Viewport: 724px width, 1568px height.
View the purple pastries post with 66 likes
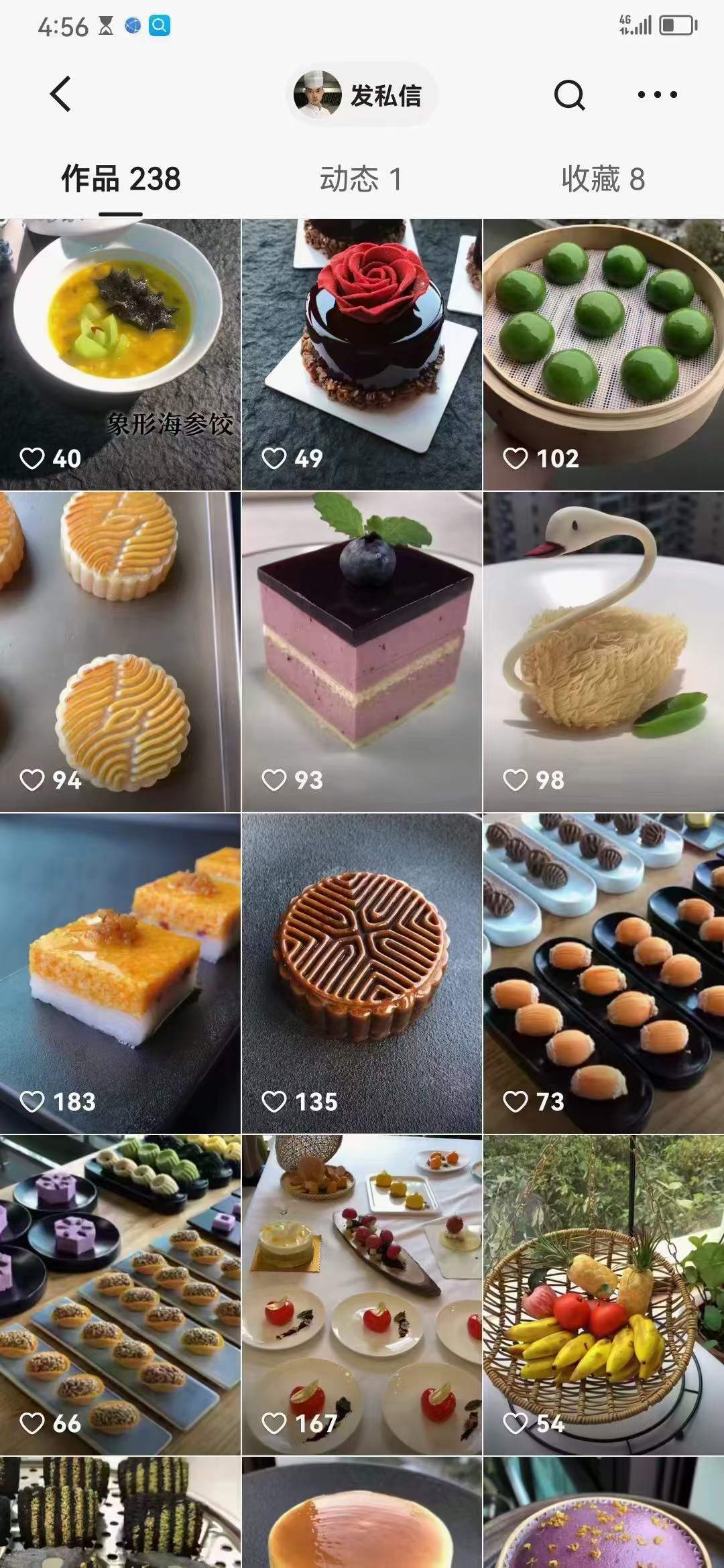click(x=120, y=1295)
